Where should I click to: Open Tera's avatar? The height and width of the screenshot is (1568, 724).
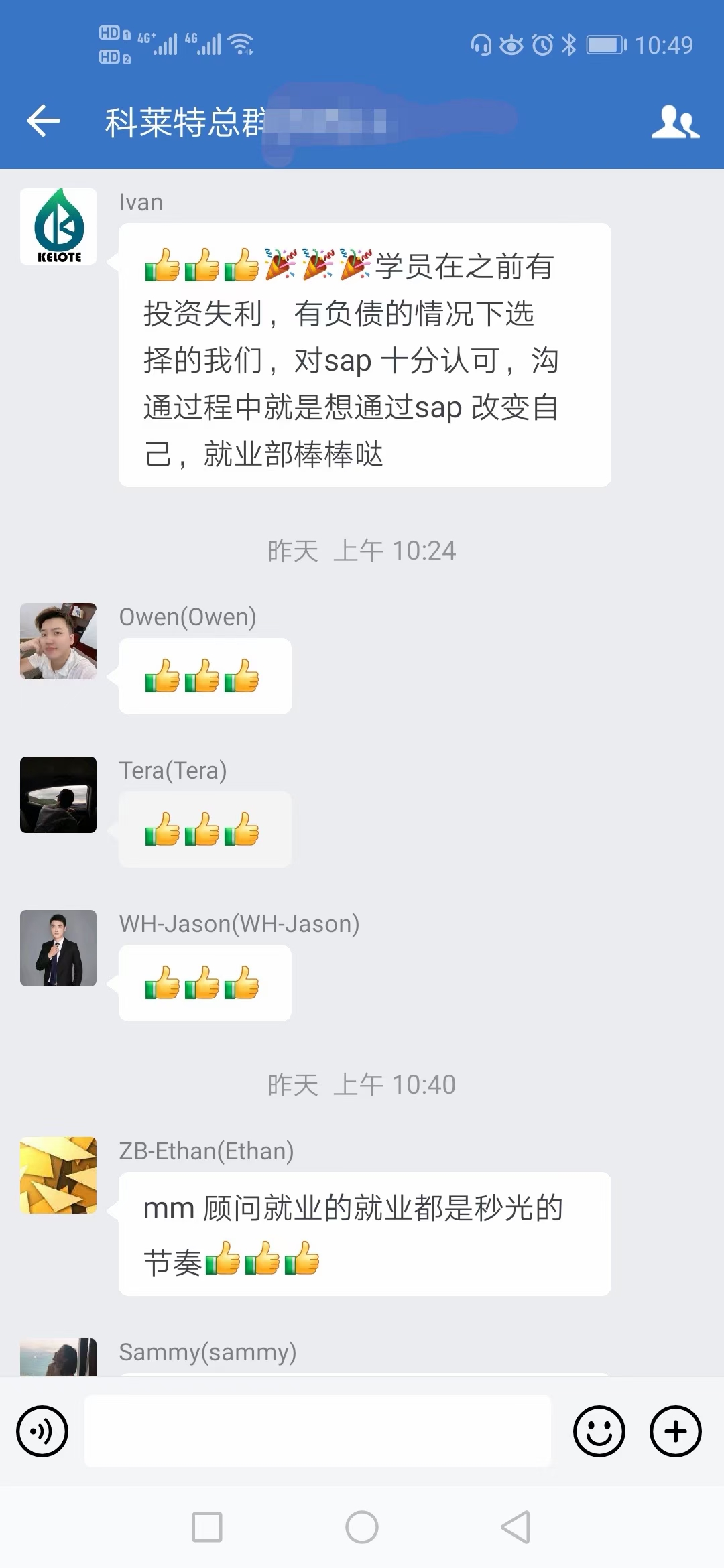point(58,795)
